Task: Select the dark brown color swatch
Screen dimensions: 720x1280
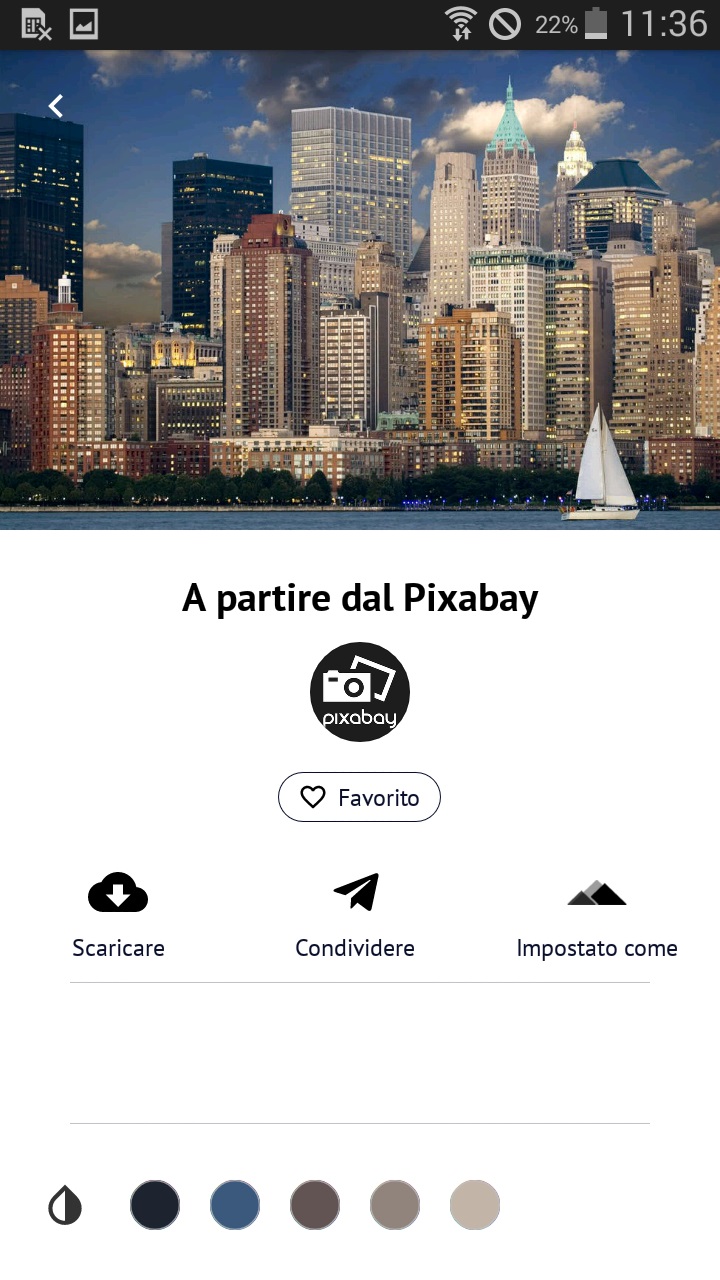Action: (315, 1205)
